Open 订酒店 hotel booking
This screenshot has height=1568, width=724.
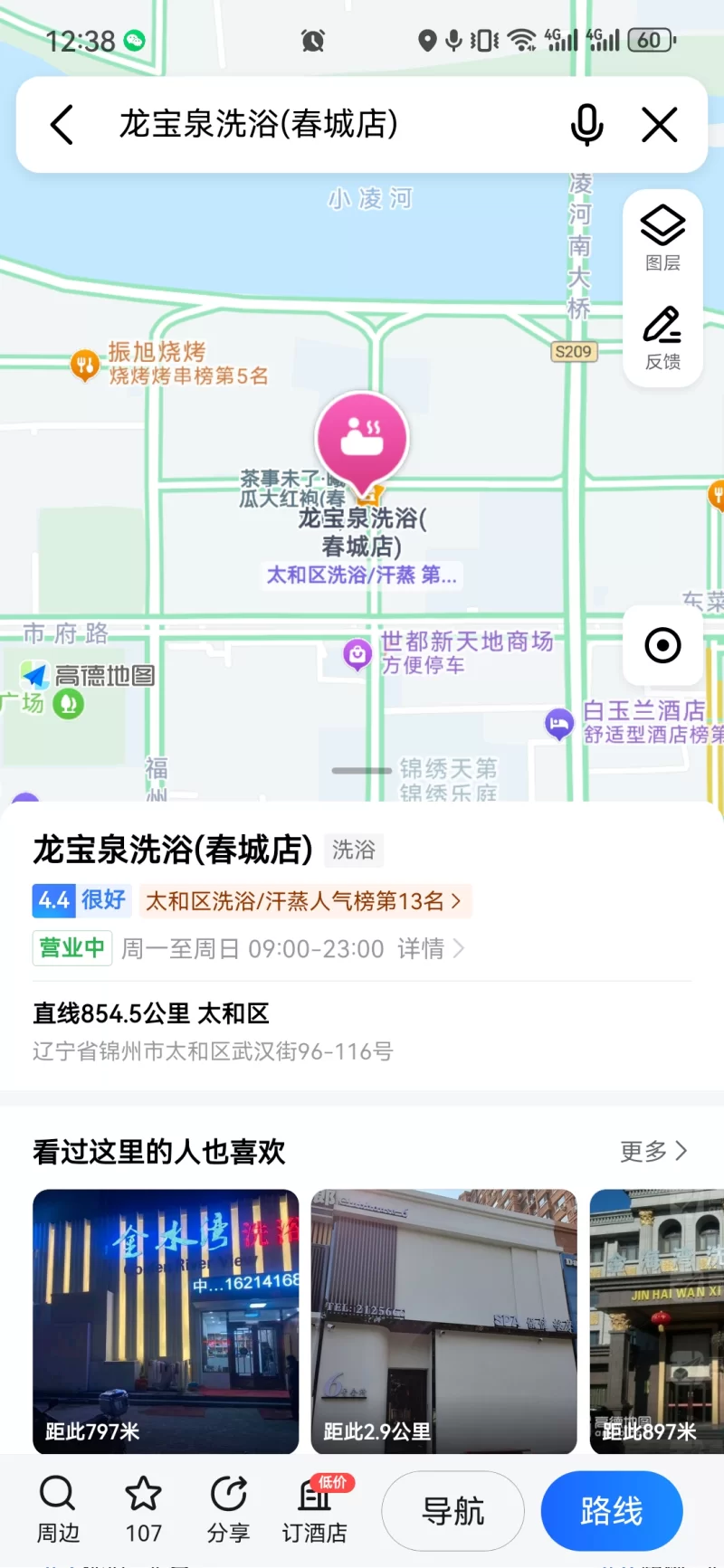pos(314,1509)
